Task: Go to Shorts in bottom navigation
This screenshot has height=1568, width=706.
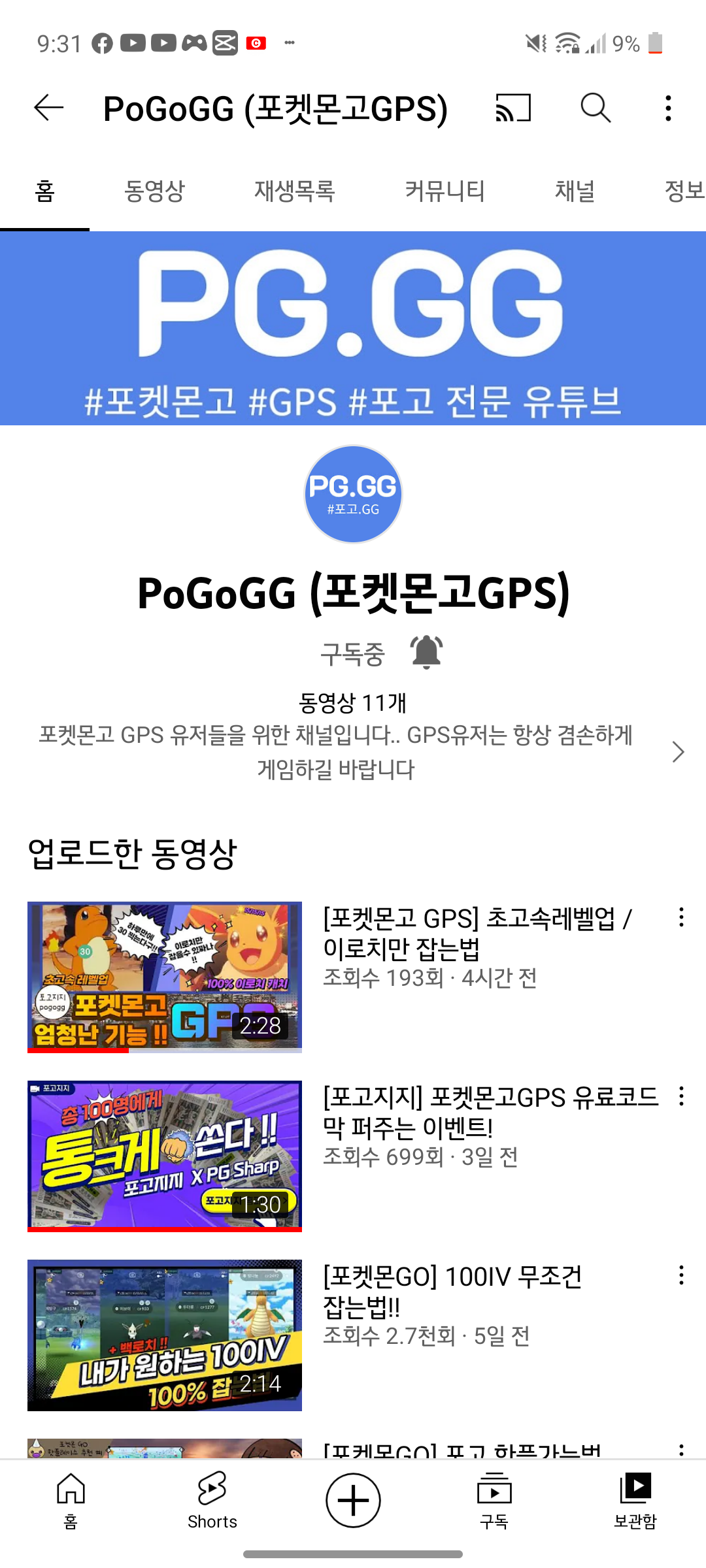Action: (x=212, y=1500)
